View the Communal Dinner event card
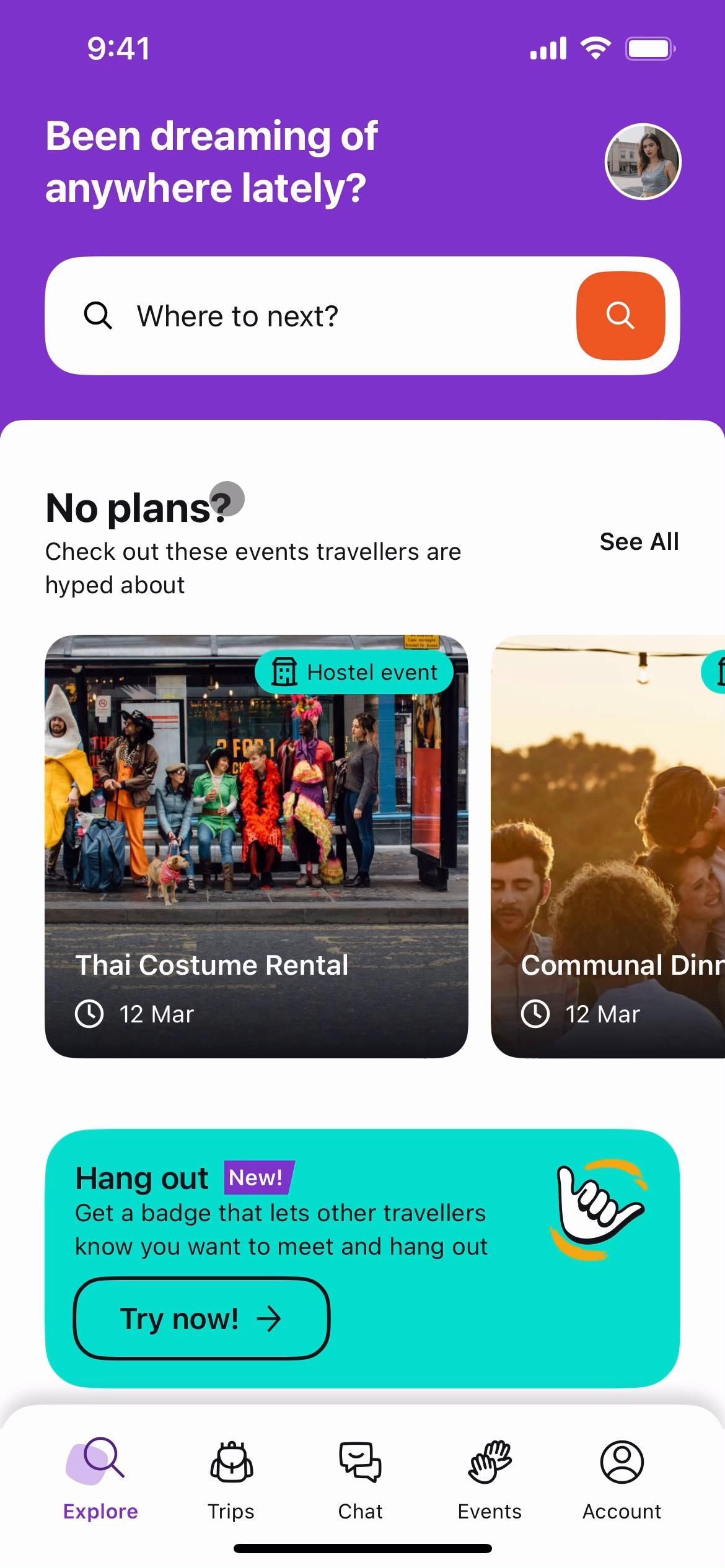Viewport: 725px width, 1568px height. coord(608,846)
